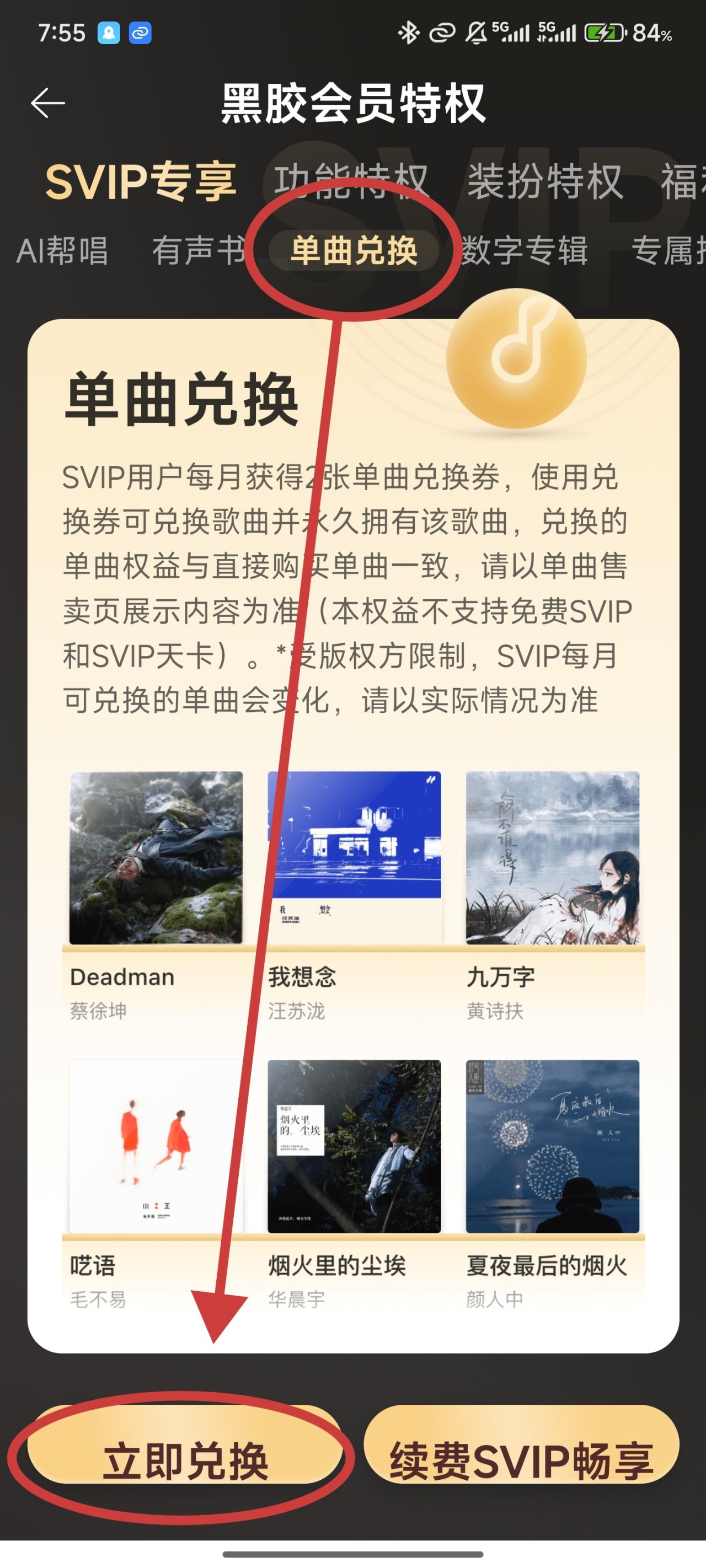
Task: Switch to the SVIP专享 tab
Action: point(140,181)
